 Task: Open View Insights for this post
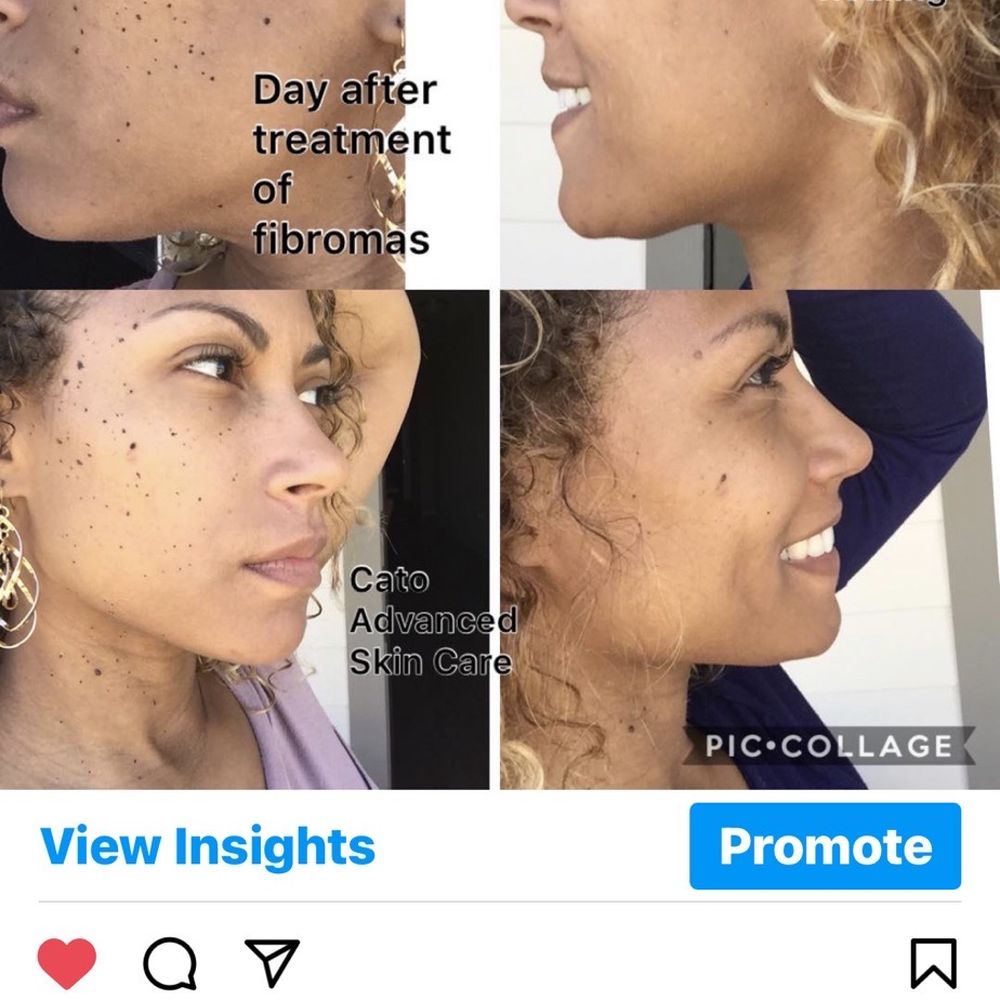tap(207, 847)
